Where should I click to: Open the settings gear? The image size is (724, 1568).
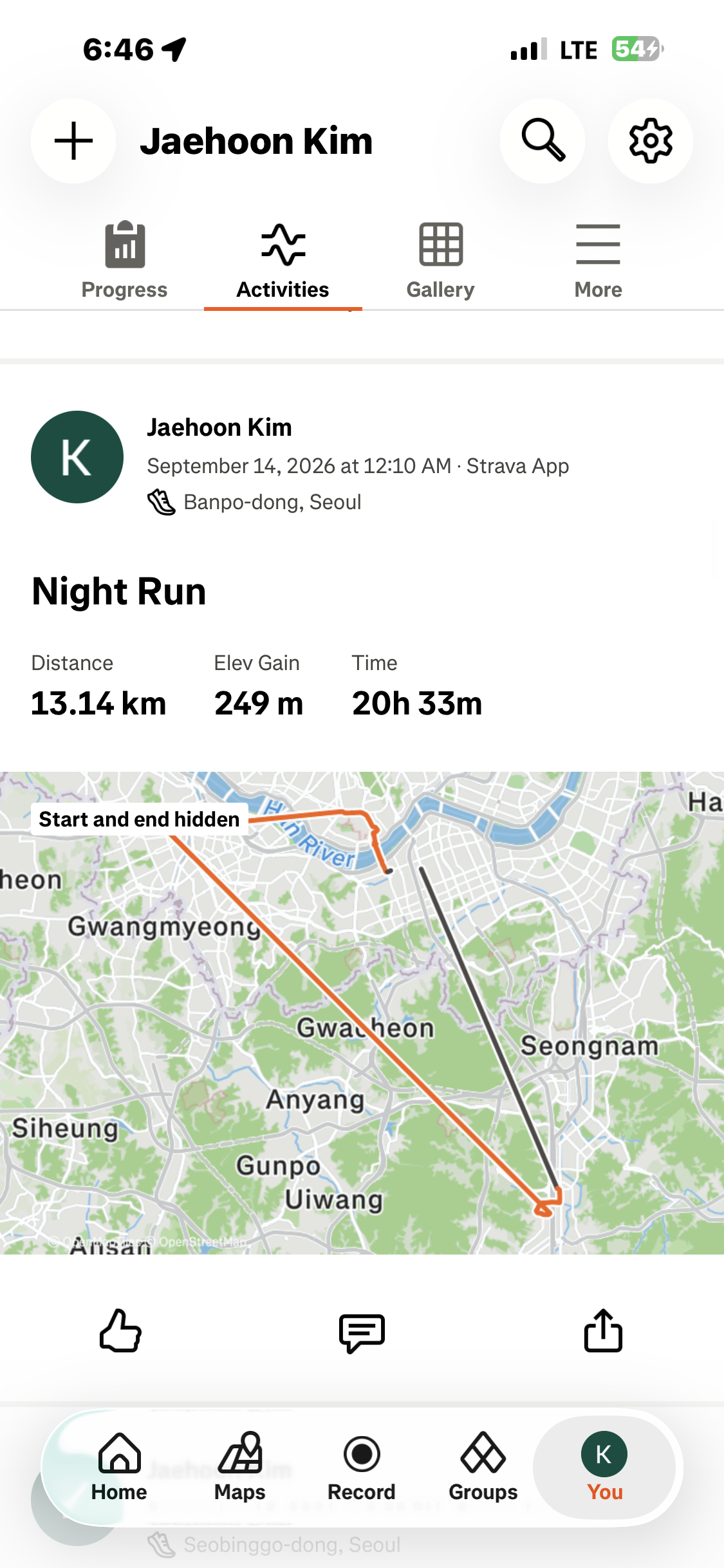pyautogui.click(x=651, y=140)
